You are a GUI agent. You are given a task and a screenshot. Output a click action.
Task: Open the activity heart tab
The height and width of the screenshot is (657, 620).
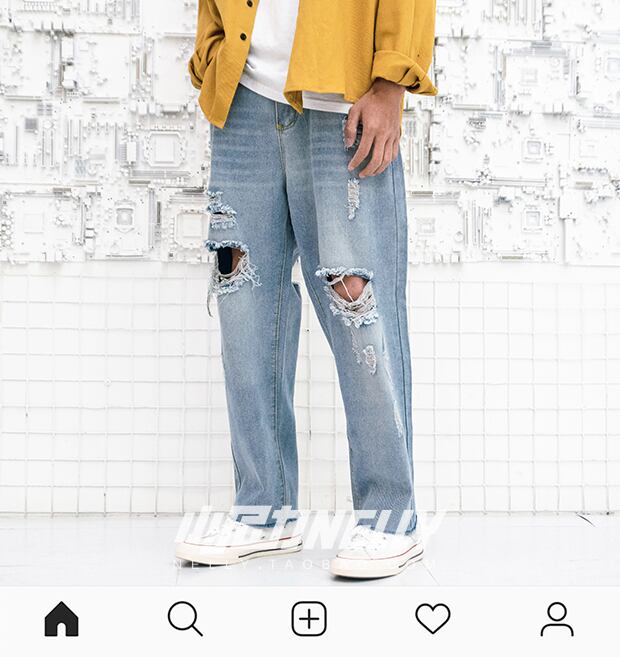pyautogui.click(x=433, y=619)
